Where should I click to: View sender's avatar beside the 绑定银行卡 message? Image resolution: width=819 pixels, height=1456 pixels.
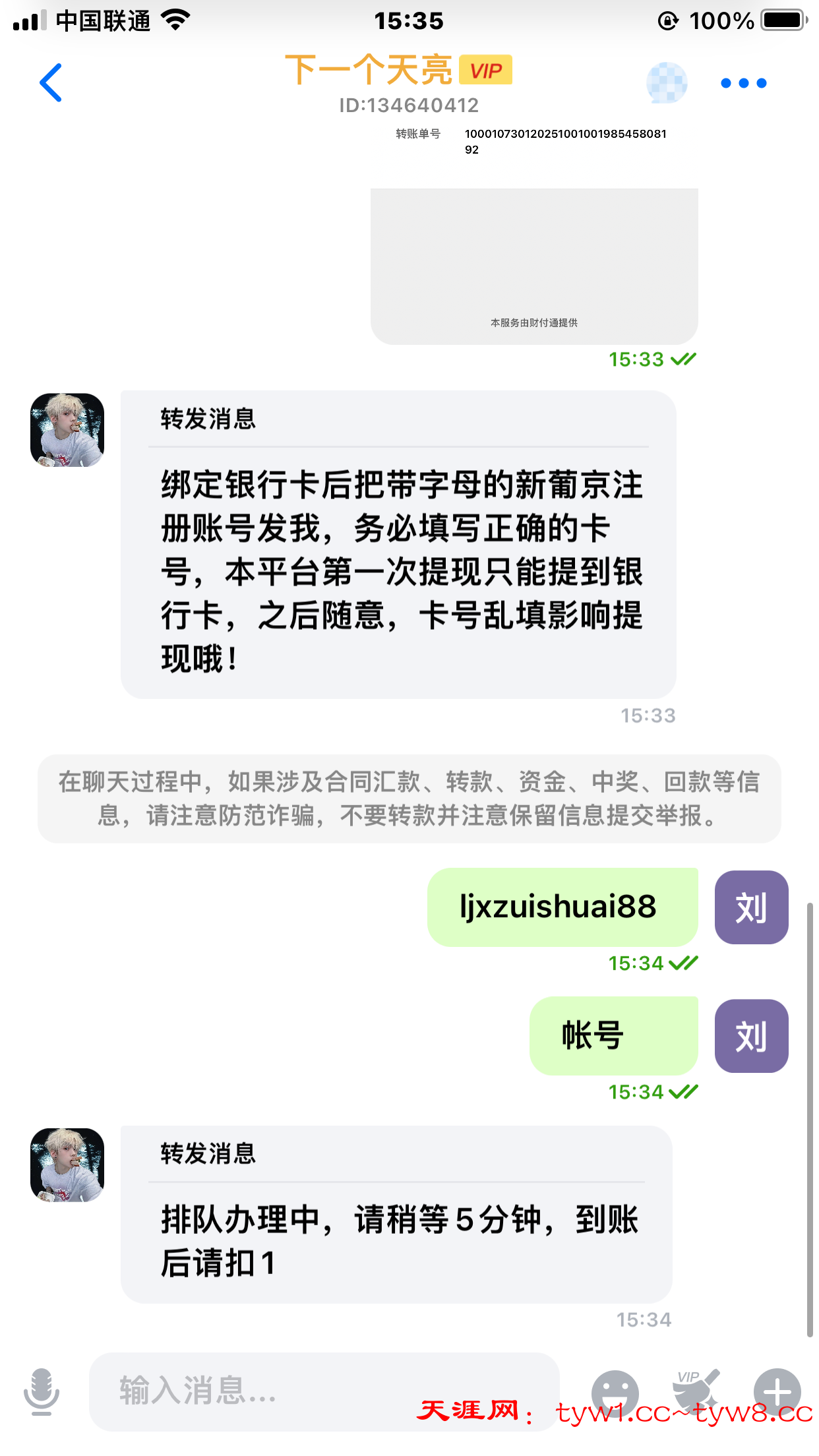67,430
